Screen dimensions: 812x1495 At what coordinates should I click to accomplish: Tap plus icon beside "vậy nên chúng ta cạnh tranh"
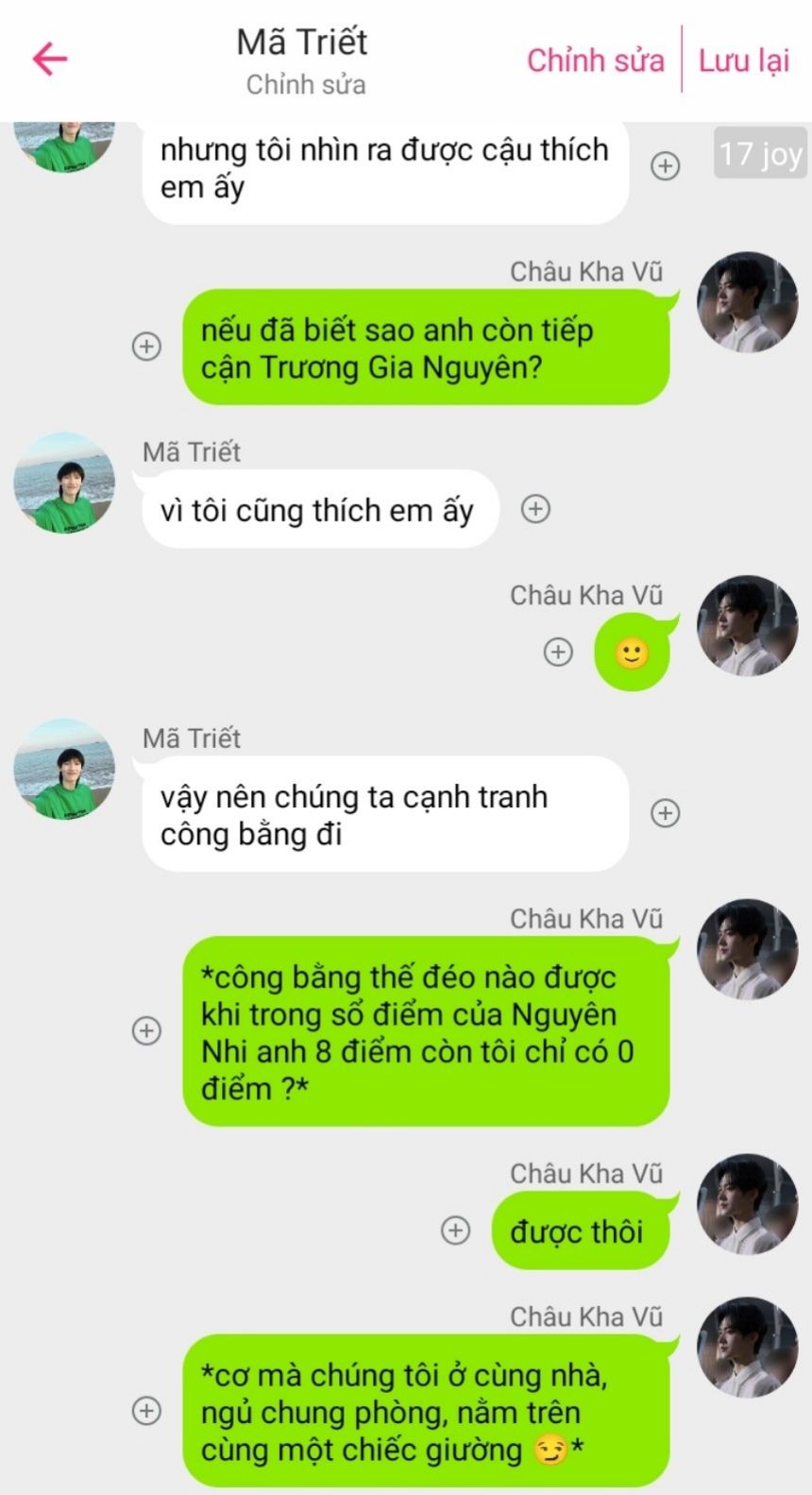(666, 813)
